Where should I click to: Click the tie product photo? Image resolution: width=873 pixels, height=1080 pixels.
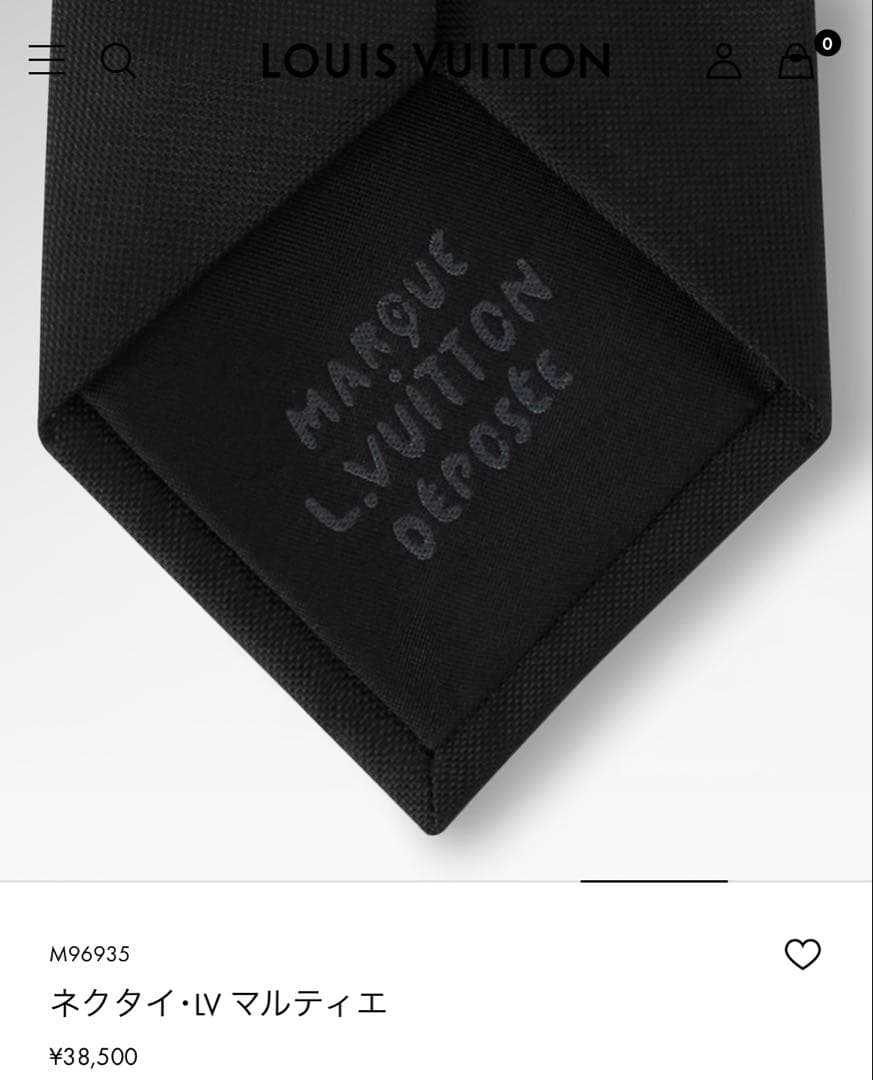click(436, 470)
